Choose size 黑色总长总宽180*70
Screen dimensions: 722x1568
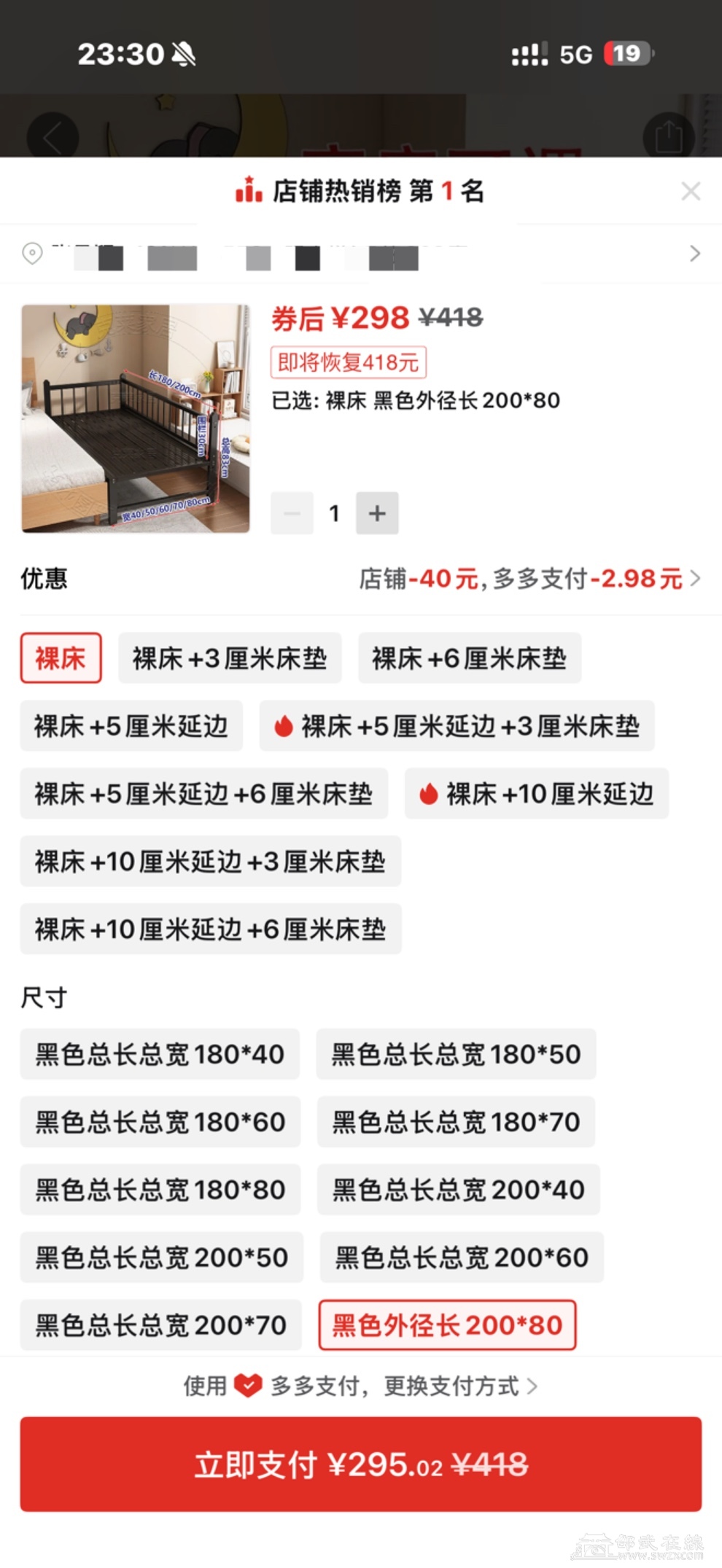(x=456, y=1122)
